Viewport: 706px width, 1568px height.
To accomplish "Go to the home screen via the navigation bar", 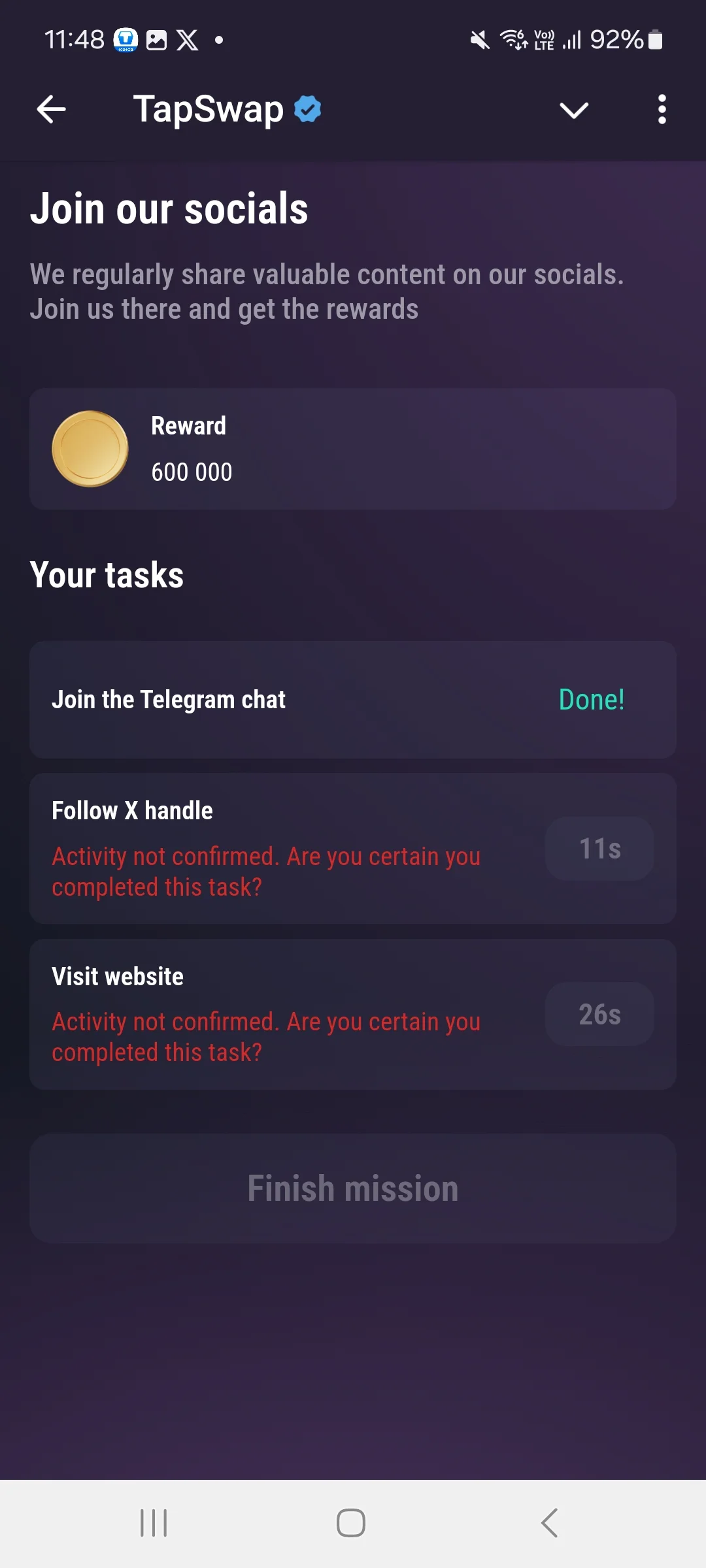I will pyautogui.click(x=351, y=1523).
